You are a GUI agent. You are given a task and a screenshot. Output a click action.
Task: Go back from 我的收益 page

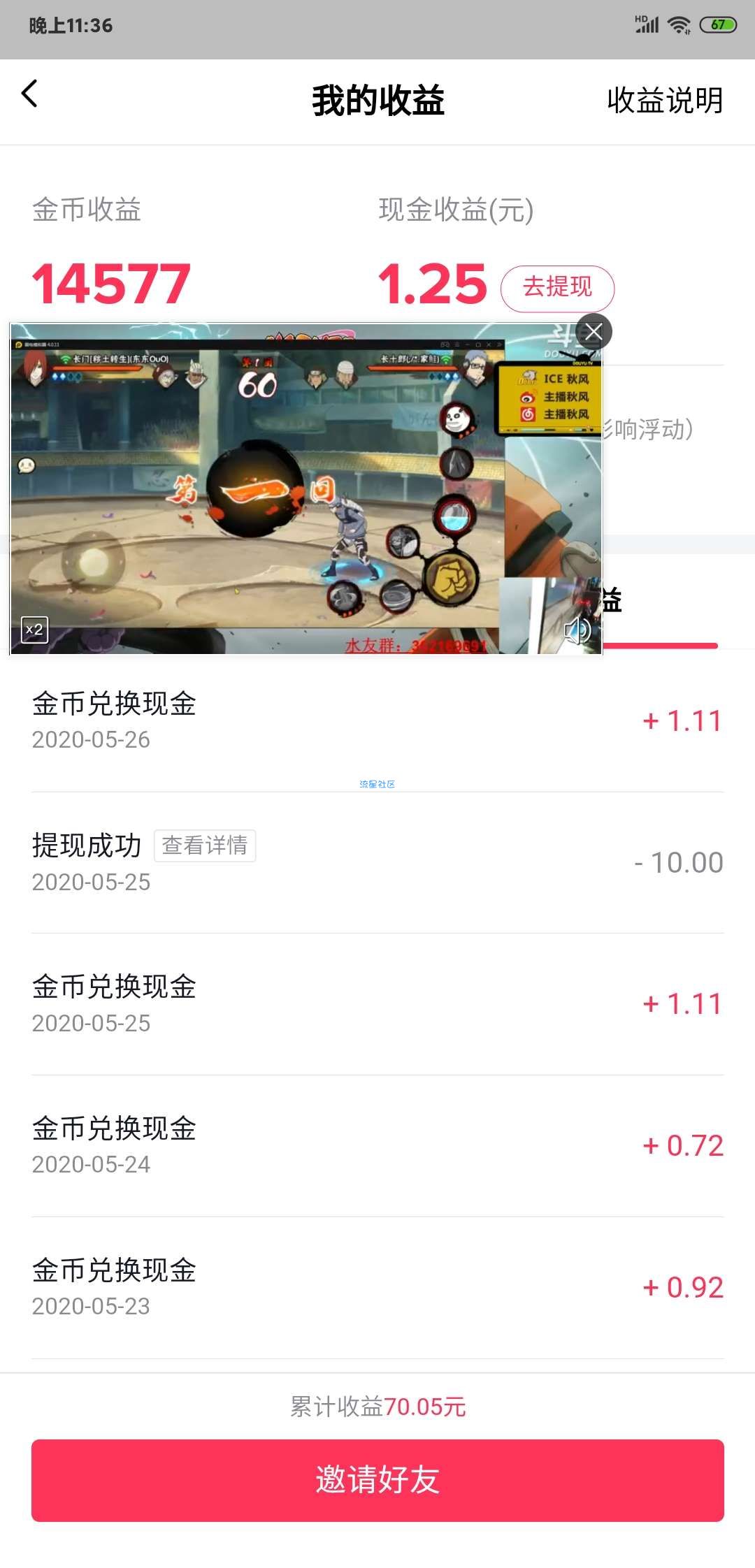tap(29, 94)
